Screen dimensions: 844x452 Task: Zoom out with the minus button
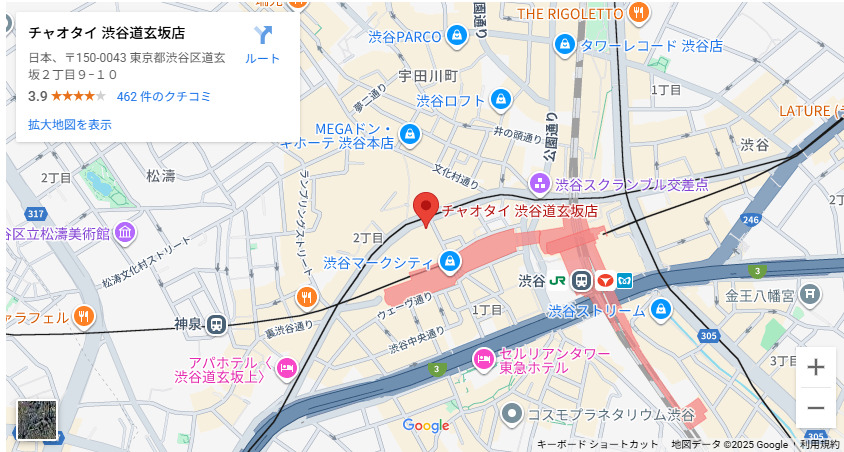pos(816,408)
